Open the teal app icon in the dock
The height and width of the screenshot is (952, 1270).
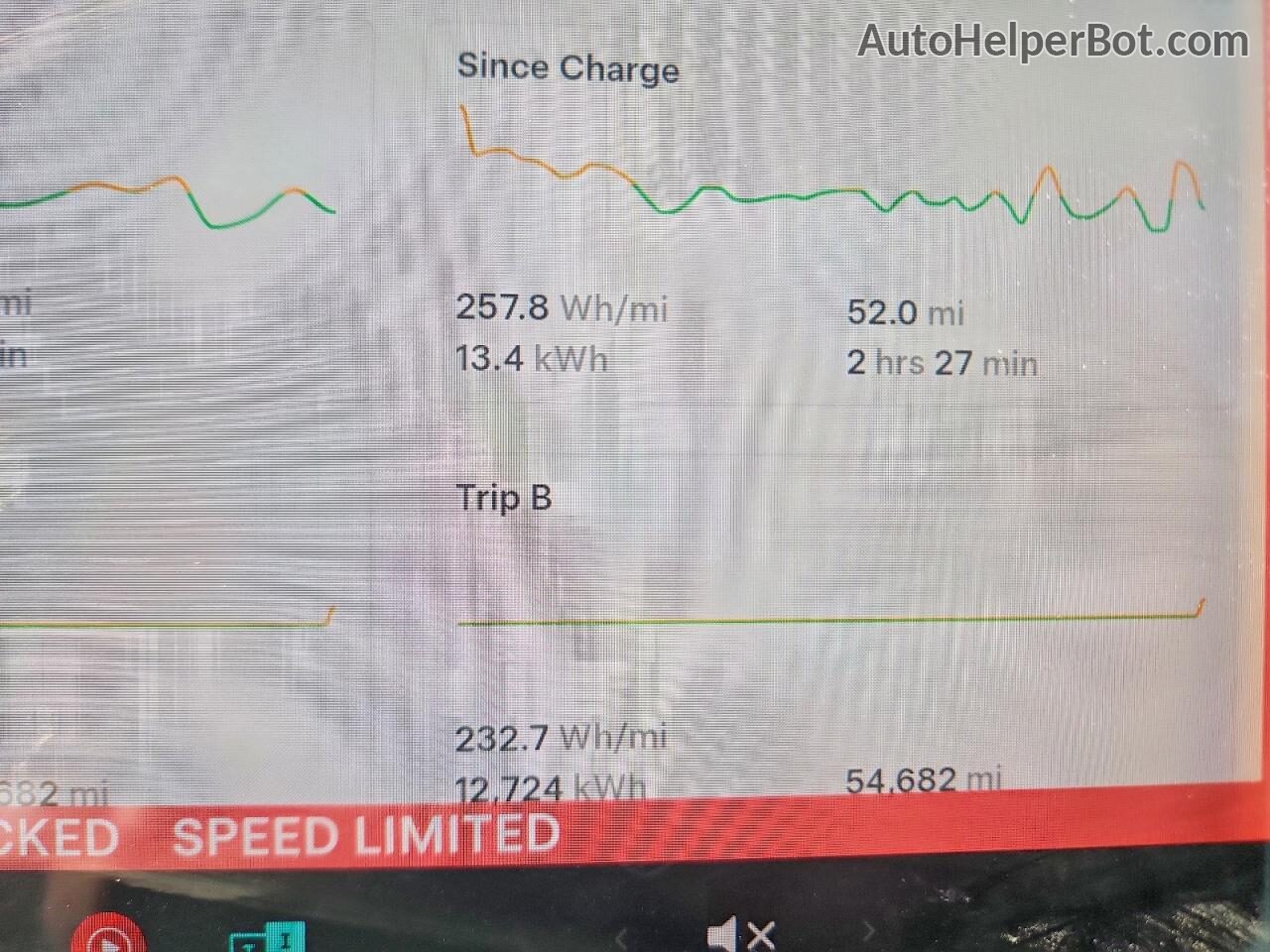click(x=267, y=937)
